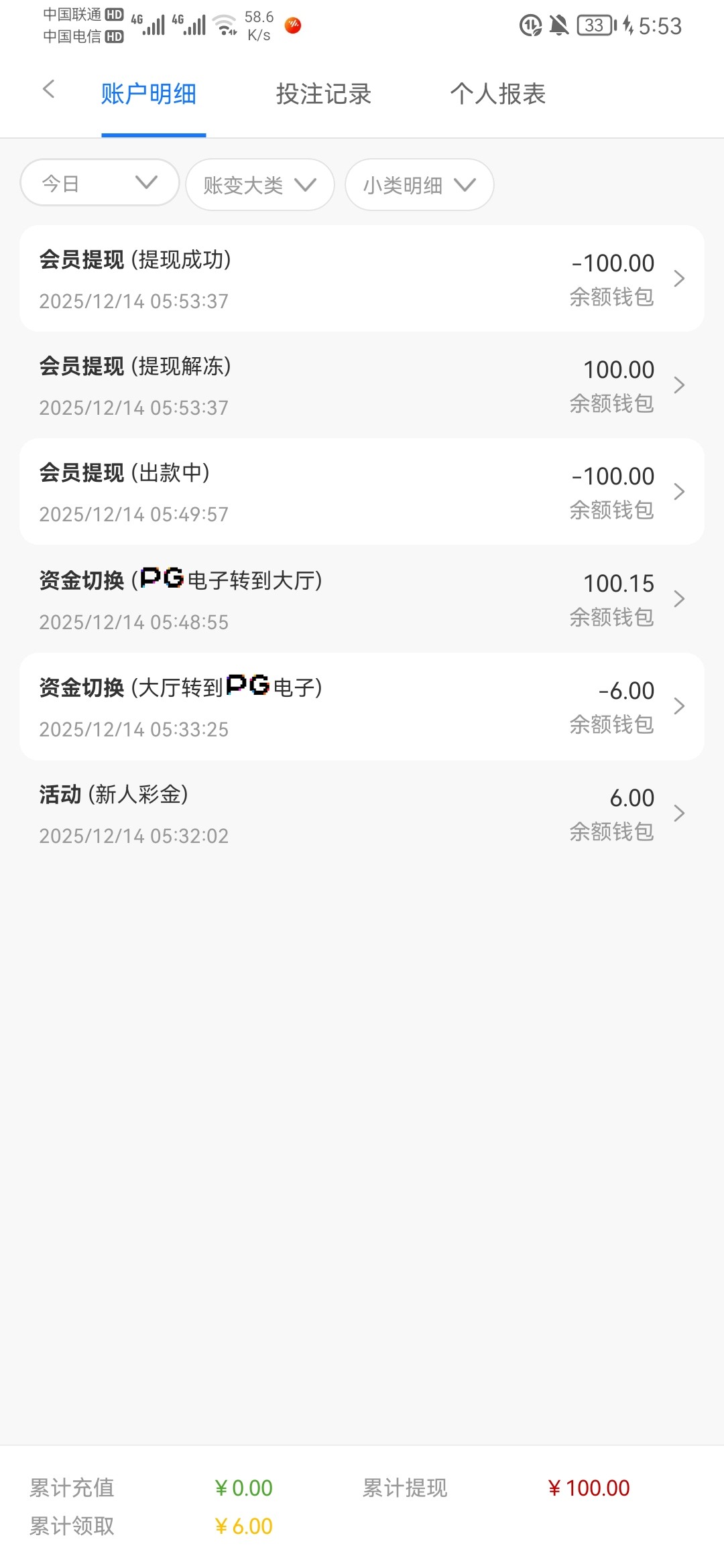Open the 账变大类 filter dropdown
724x1568 pixels.
259,185
